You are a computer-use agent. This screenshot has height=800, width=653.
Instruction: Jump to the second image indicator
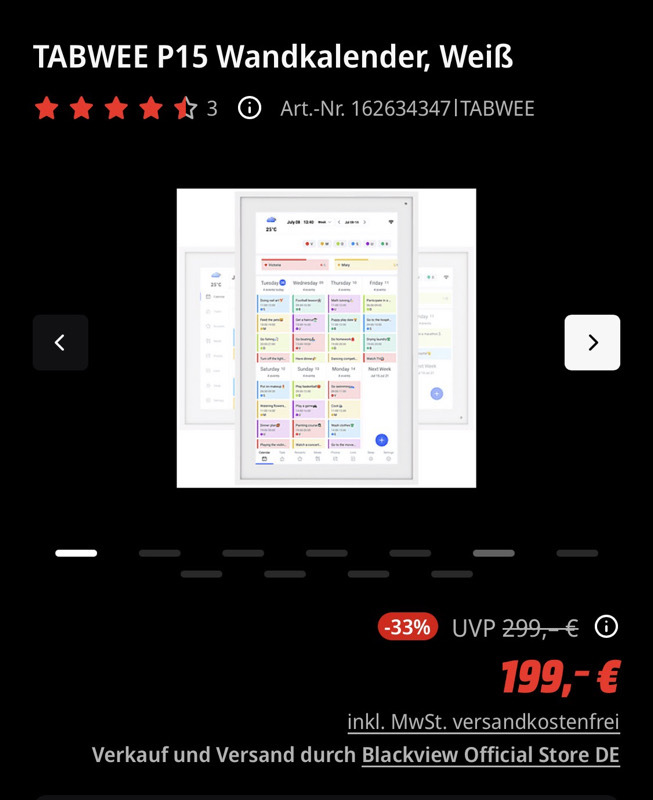160,553
